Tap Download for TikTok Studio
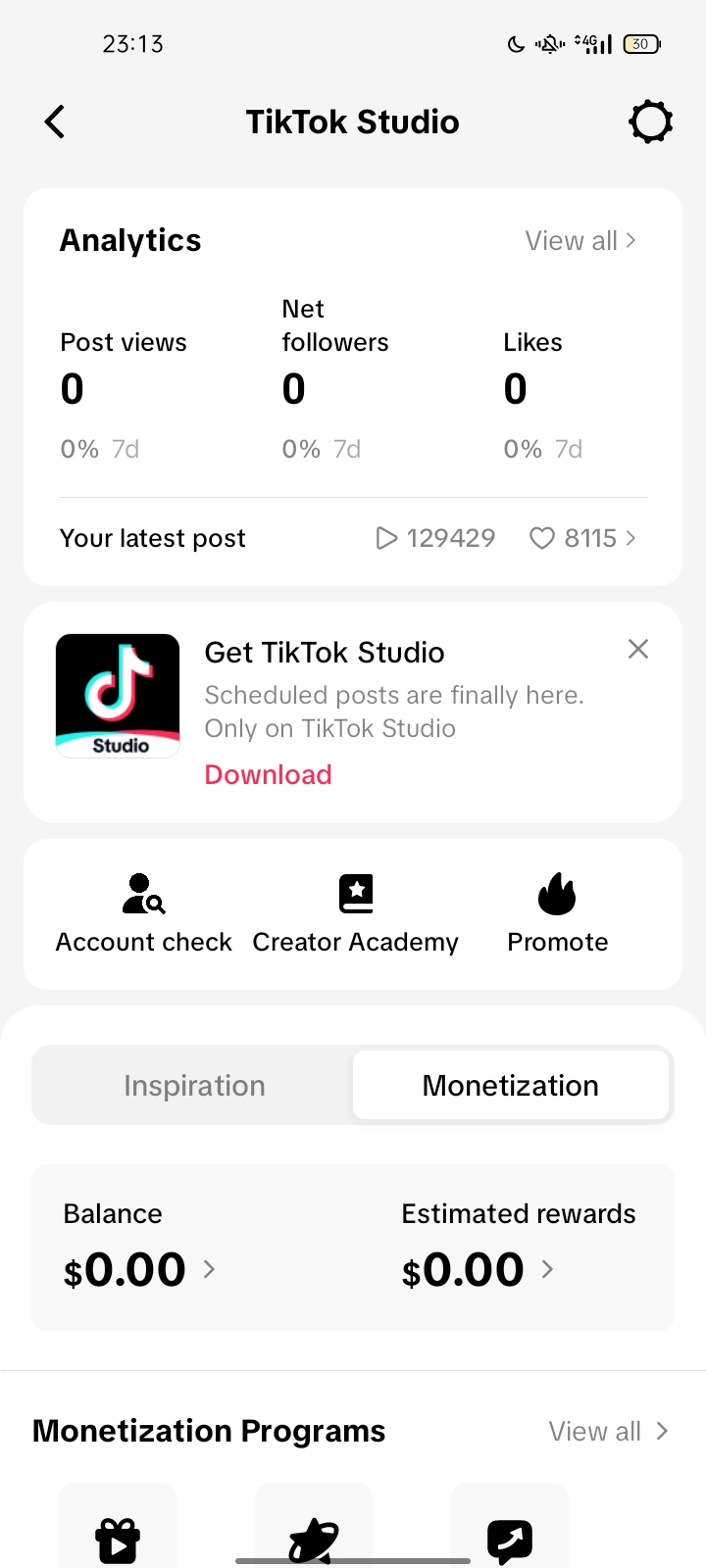Screen dimensions: 706x1568 click(x=268, y=774)
